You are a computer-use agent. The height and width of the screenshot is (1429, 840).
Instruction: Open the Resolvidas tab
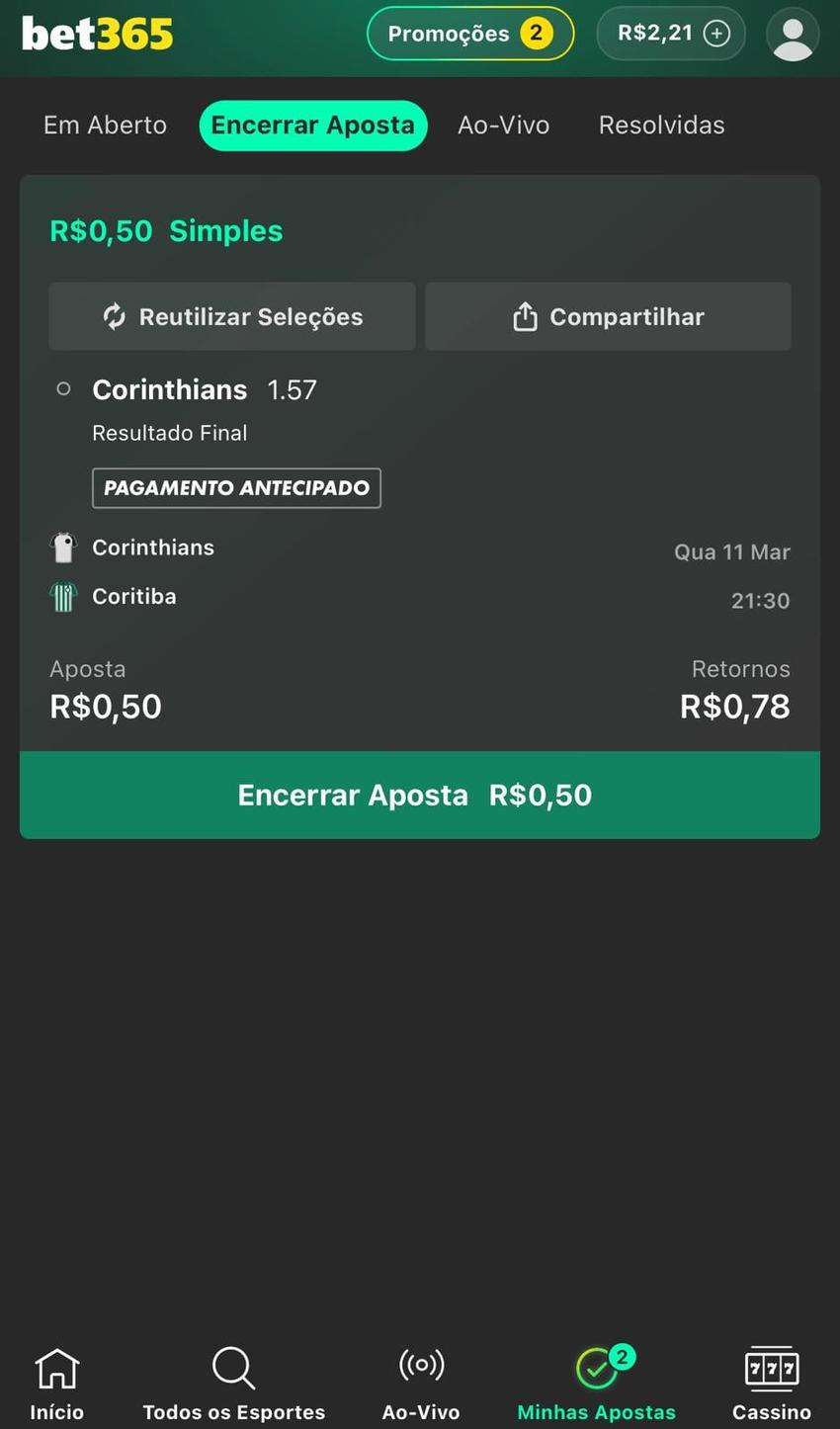661,125
